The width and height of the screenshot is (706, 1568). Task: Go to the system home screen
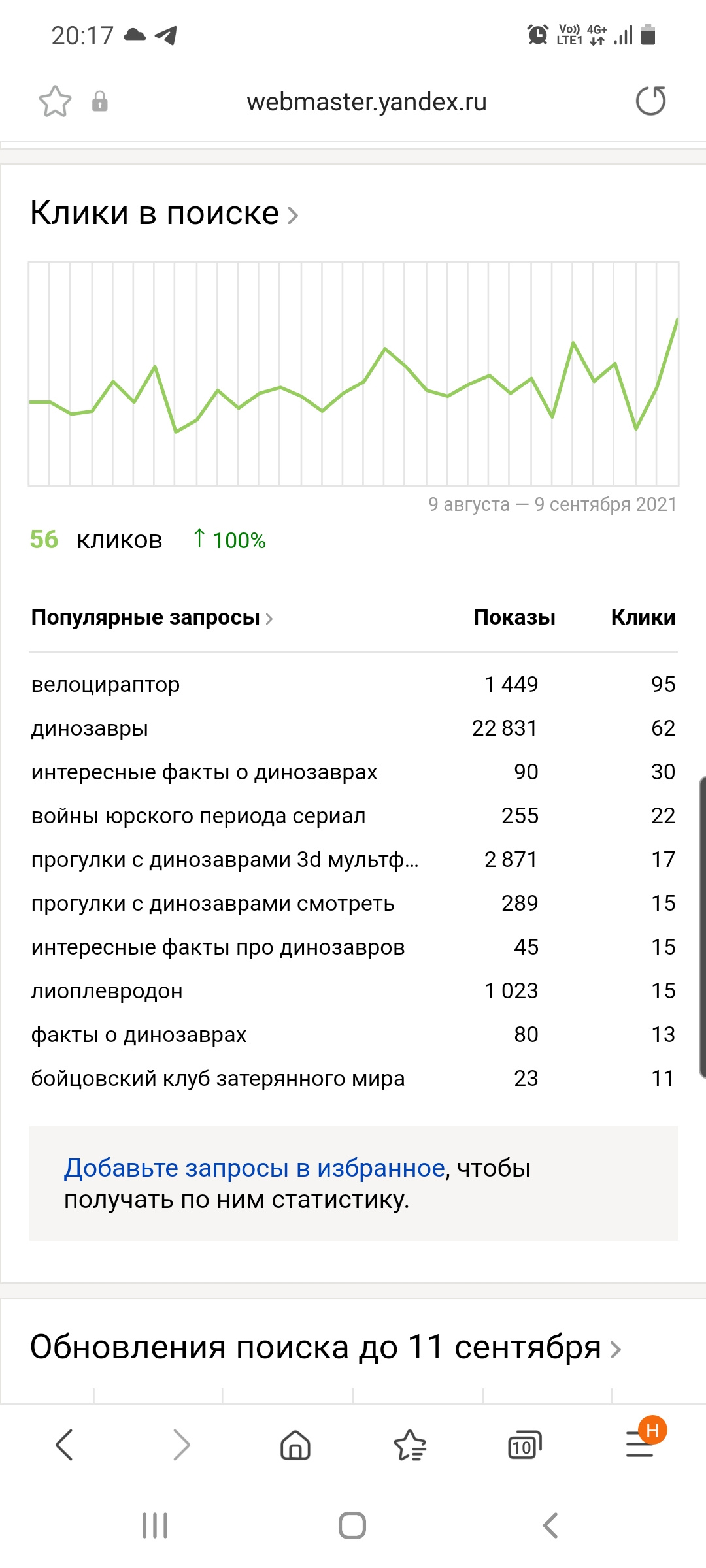pos(352,1526)
